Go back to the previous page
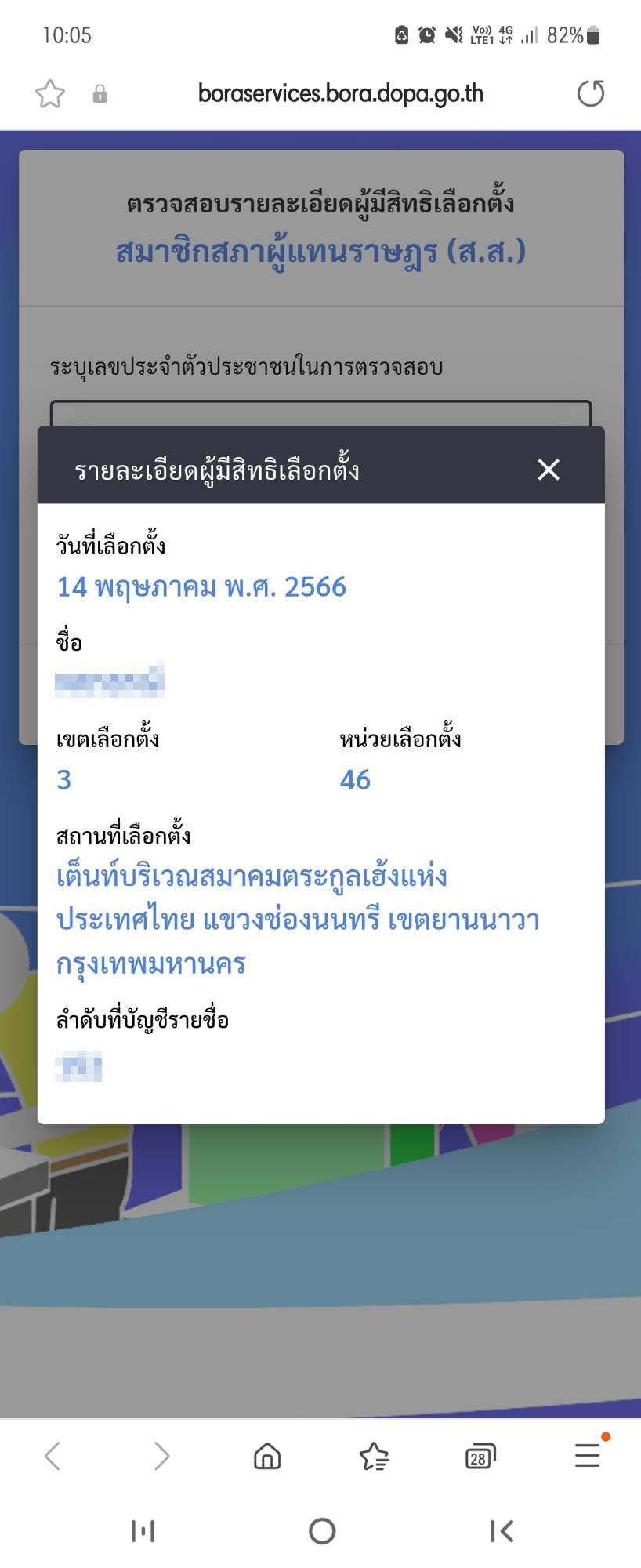This screenshot has width=641, height=1568. (53, 1456)
